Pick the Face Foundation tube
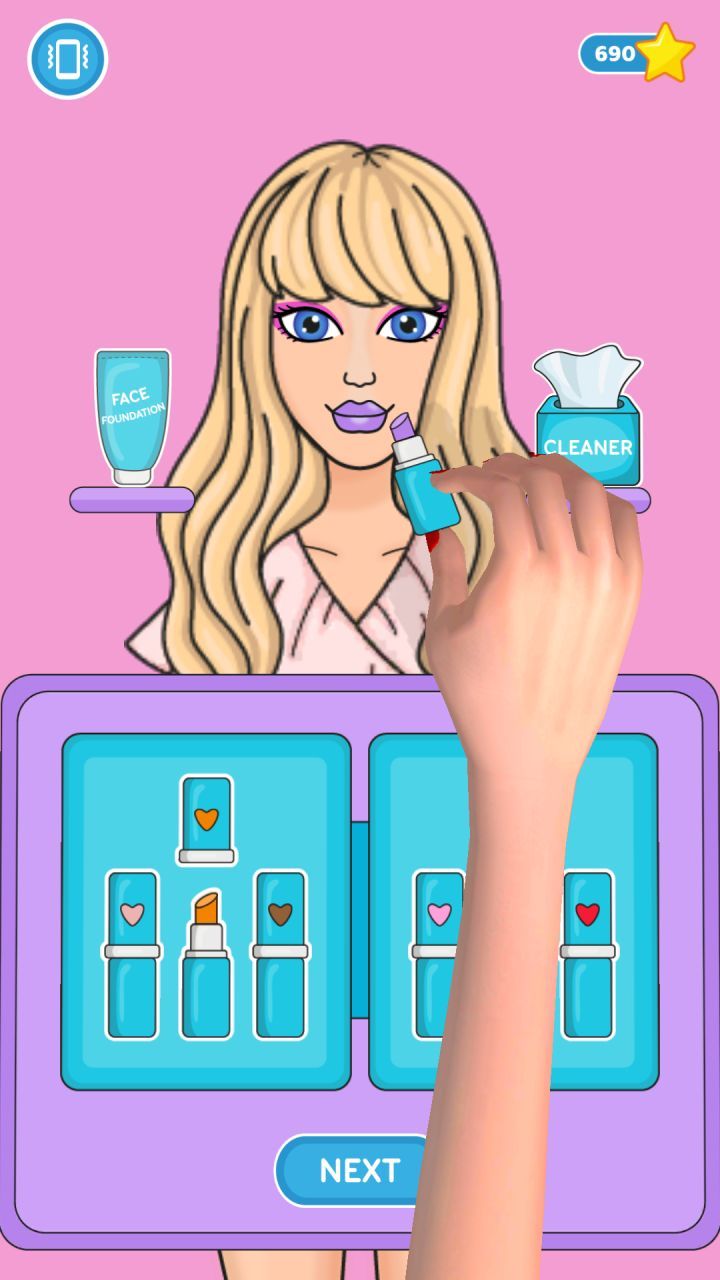 click(132, 417)
